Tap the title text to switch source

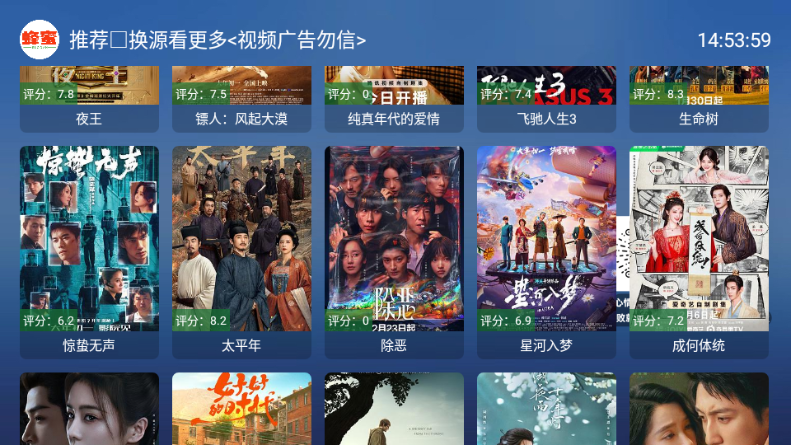coord(217,40)
